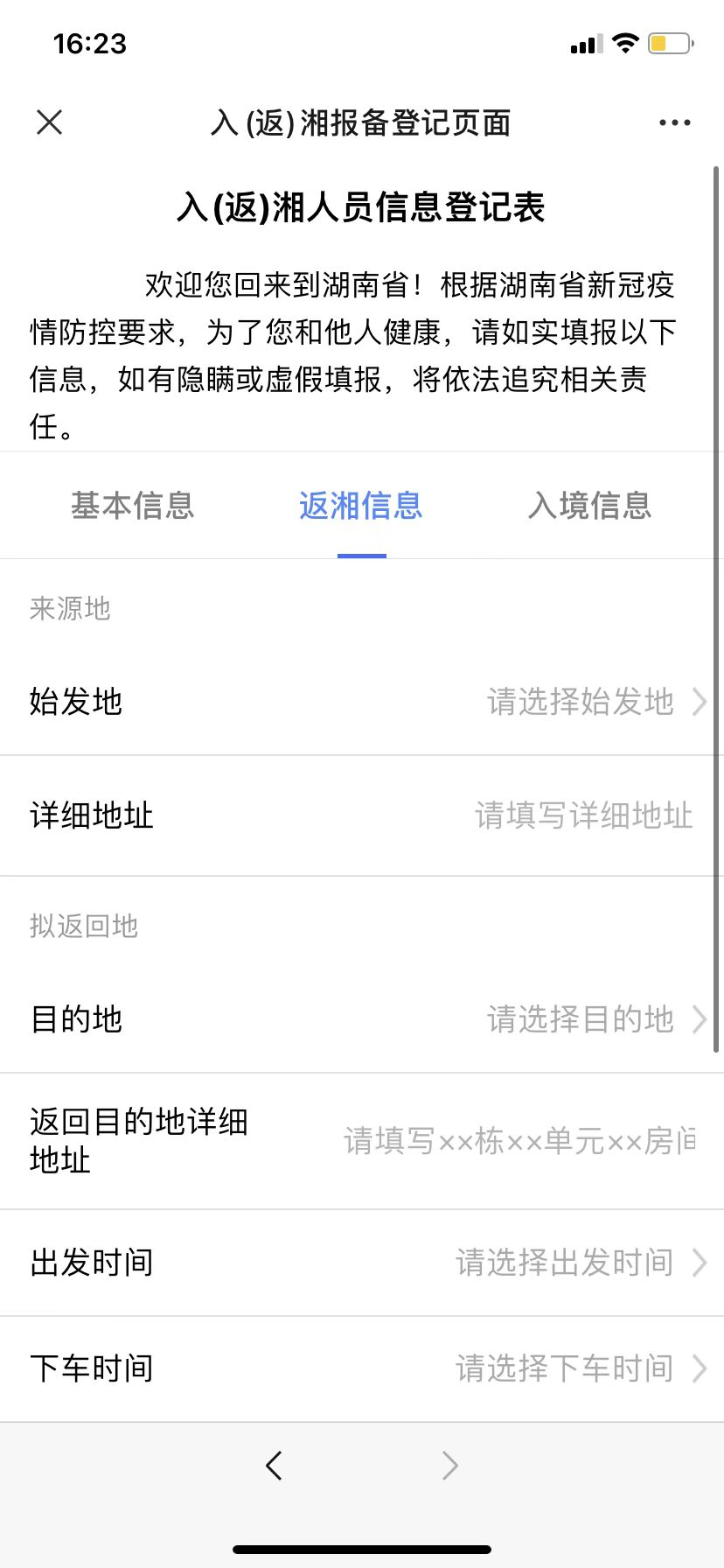This screenshot has height=1568, width=724.
Task: Open the three-dot more options menu
Action: pyautogui.click(x=674, y=123)
